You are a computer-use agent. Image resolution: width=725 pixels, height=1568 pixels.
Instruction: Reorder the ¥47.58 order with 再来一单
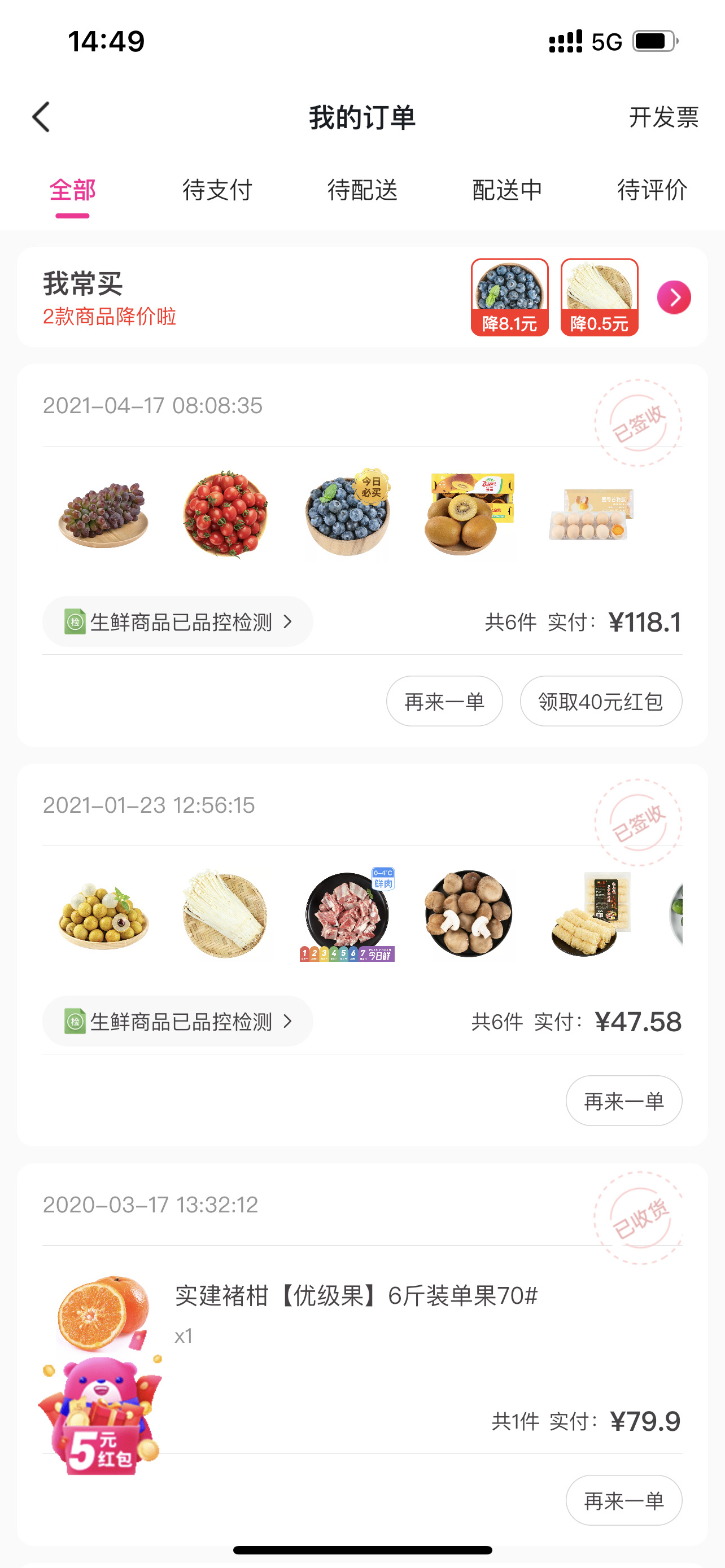[623, 1101]
